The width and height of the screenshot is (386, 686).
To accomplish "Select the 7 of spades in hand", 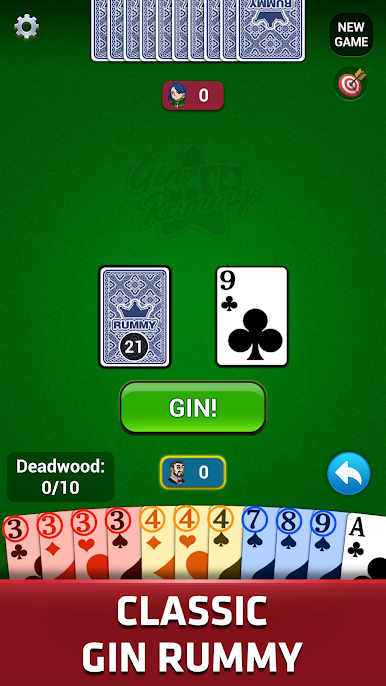I will [257, 543].
